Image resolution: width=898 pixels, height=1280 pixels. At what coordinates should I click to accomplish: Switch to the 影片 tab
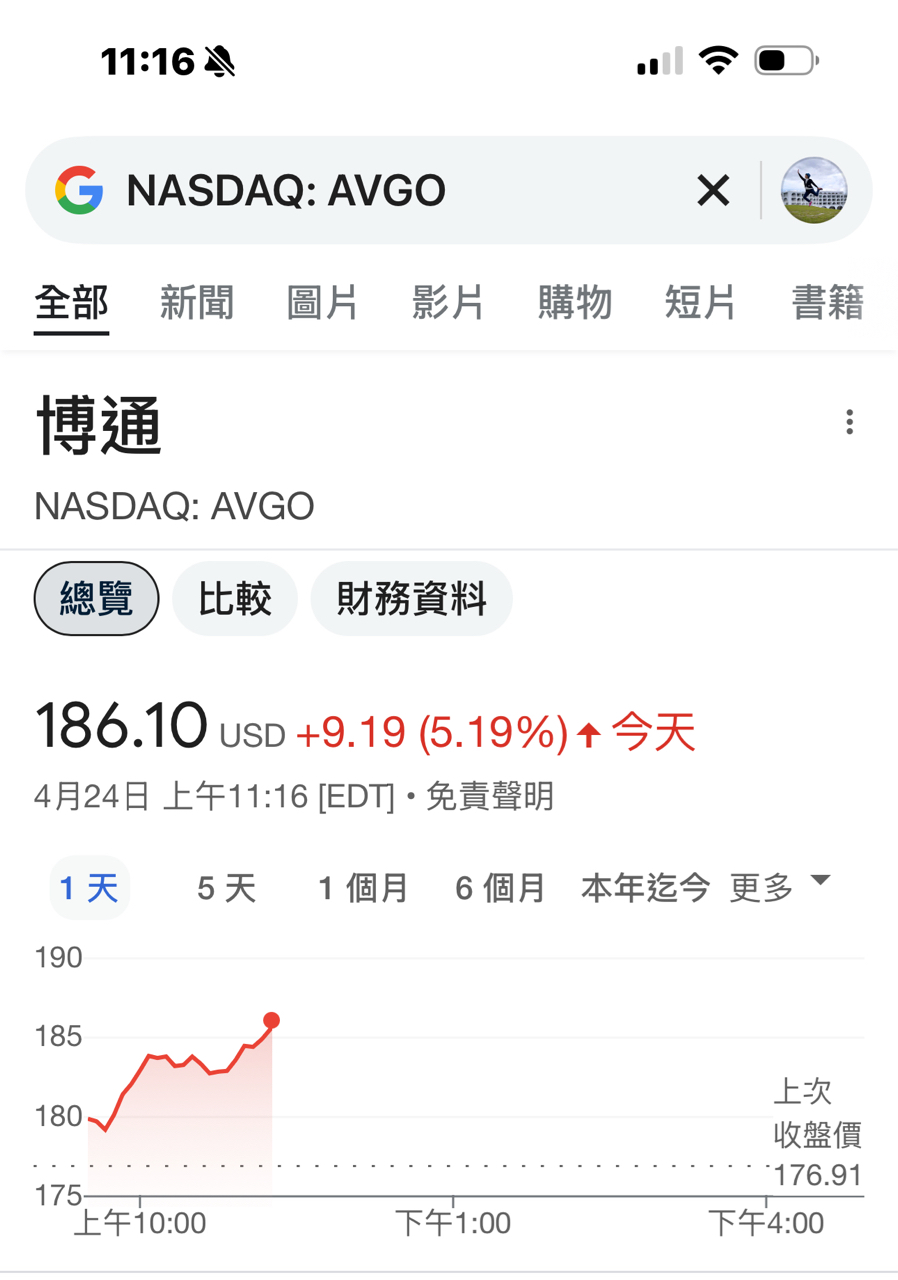448,302
